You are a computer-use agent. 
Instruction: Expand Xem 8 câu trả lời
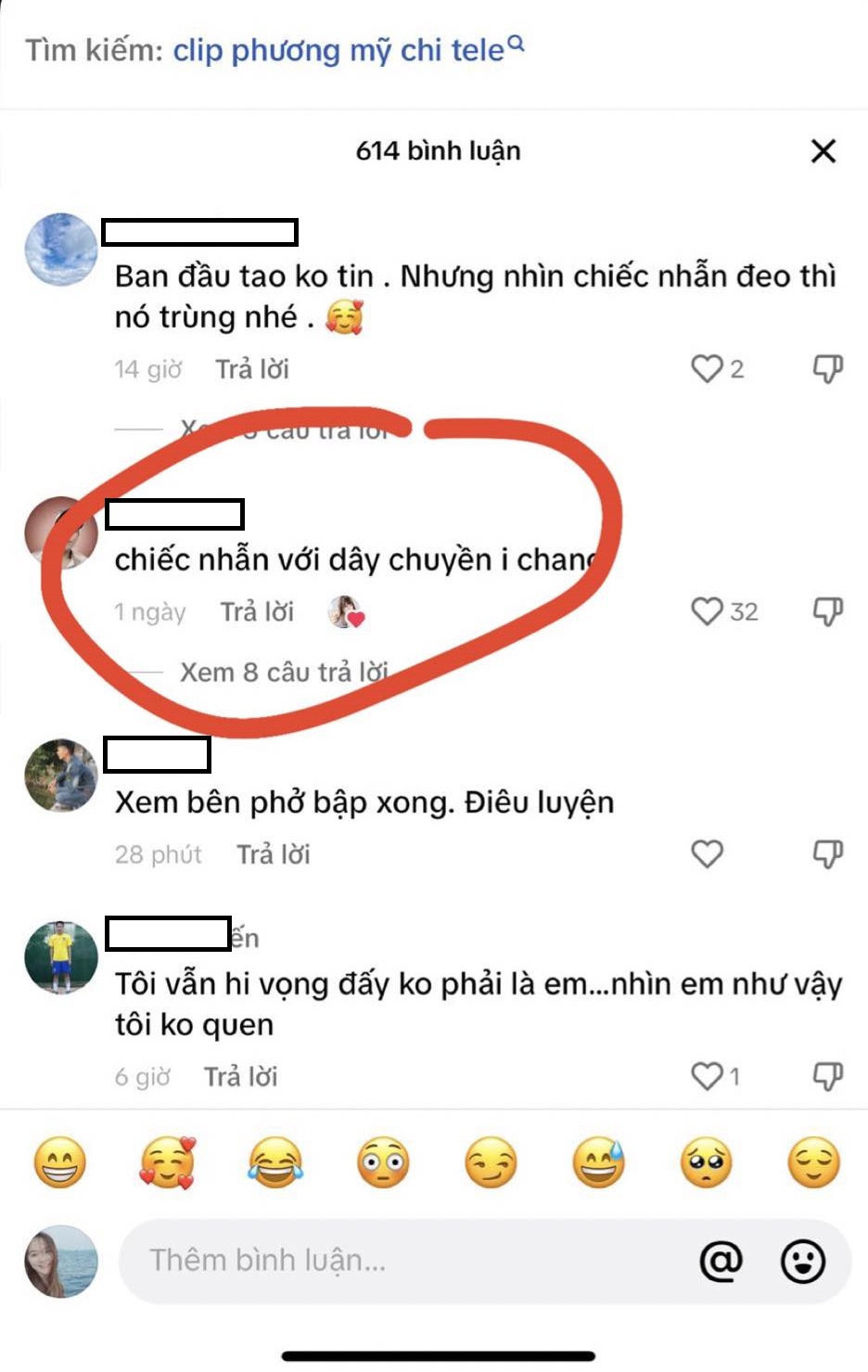tap(284, 672)
